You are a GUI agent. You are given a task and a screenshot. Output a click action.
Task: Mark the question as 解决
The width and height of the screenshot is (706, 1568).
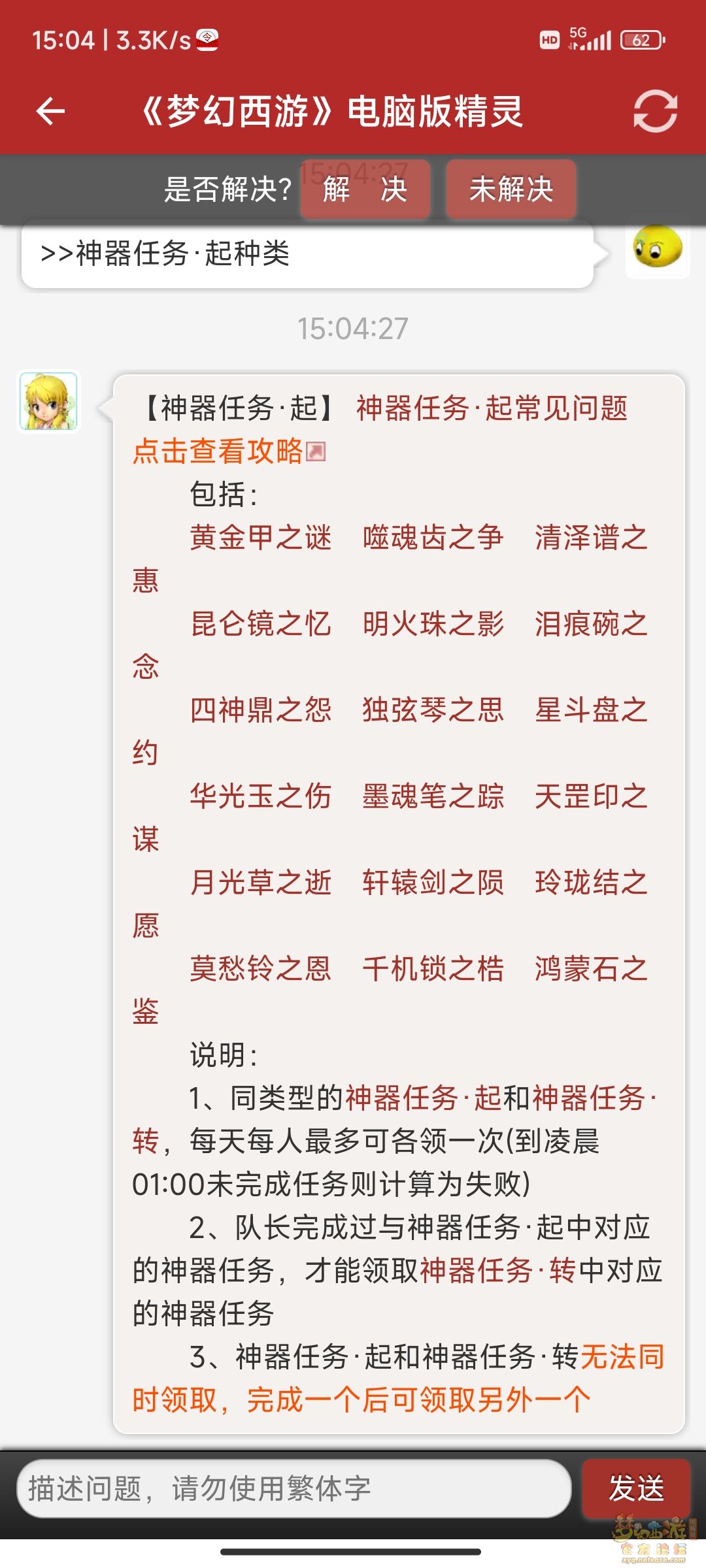pyautogui.click(x=365, y=189)
